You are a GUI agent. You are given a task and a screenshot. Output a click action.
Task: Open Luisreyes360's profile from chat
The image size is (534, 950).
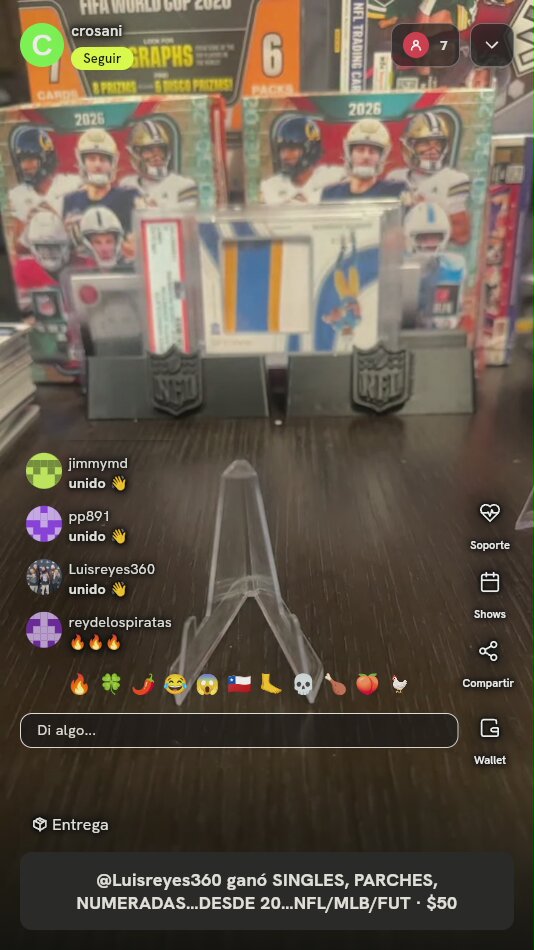(44, 577)
